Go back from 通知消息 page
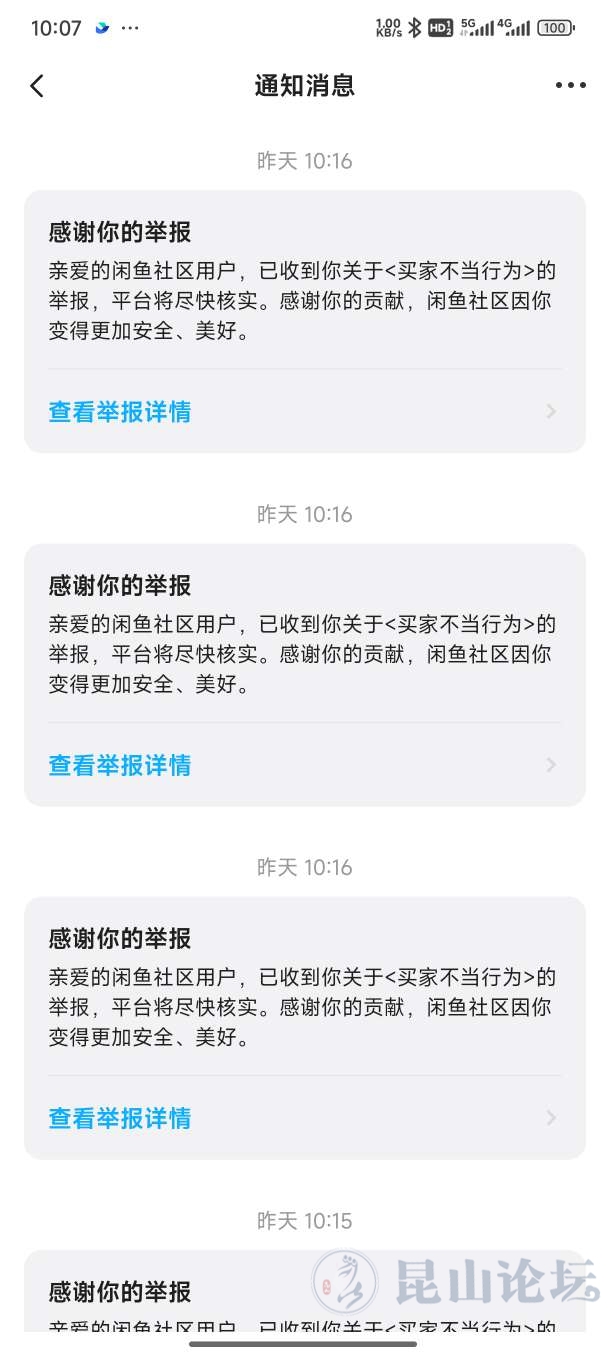 coord(37,86)
